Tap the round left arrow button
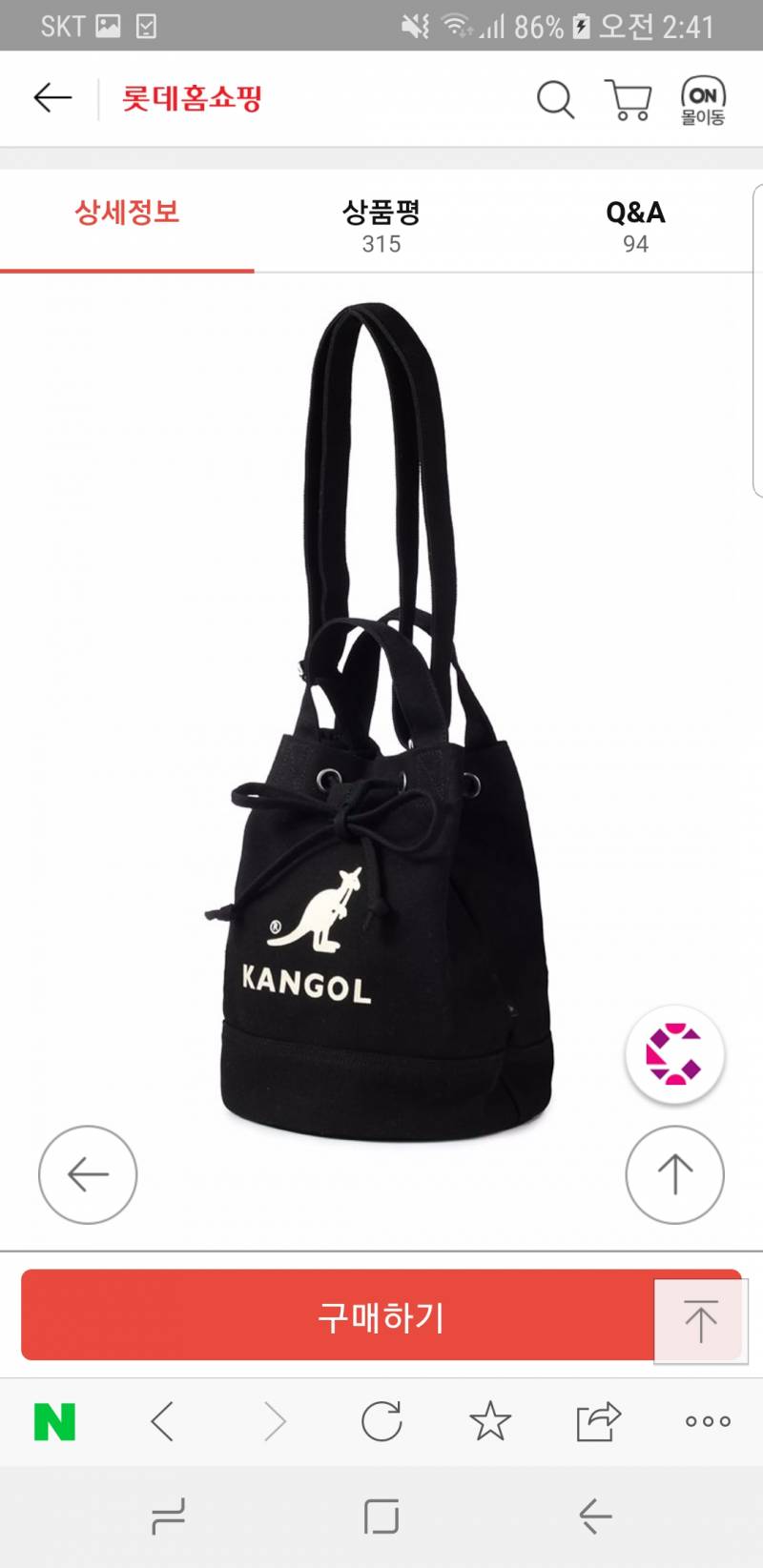This screenshot has height=1568, width=763. tap(88, 1174)
